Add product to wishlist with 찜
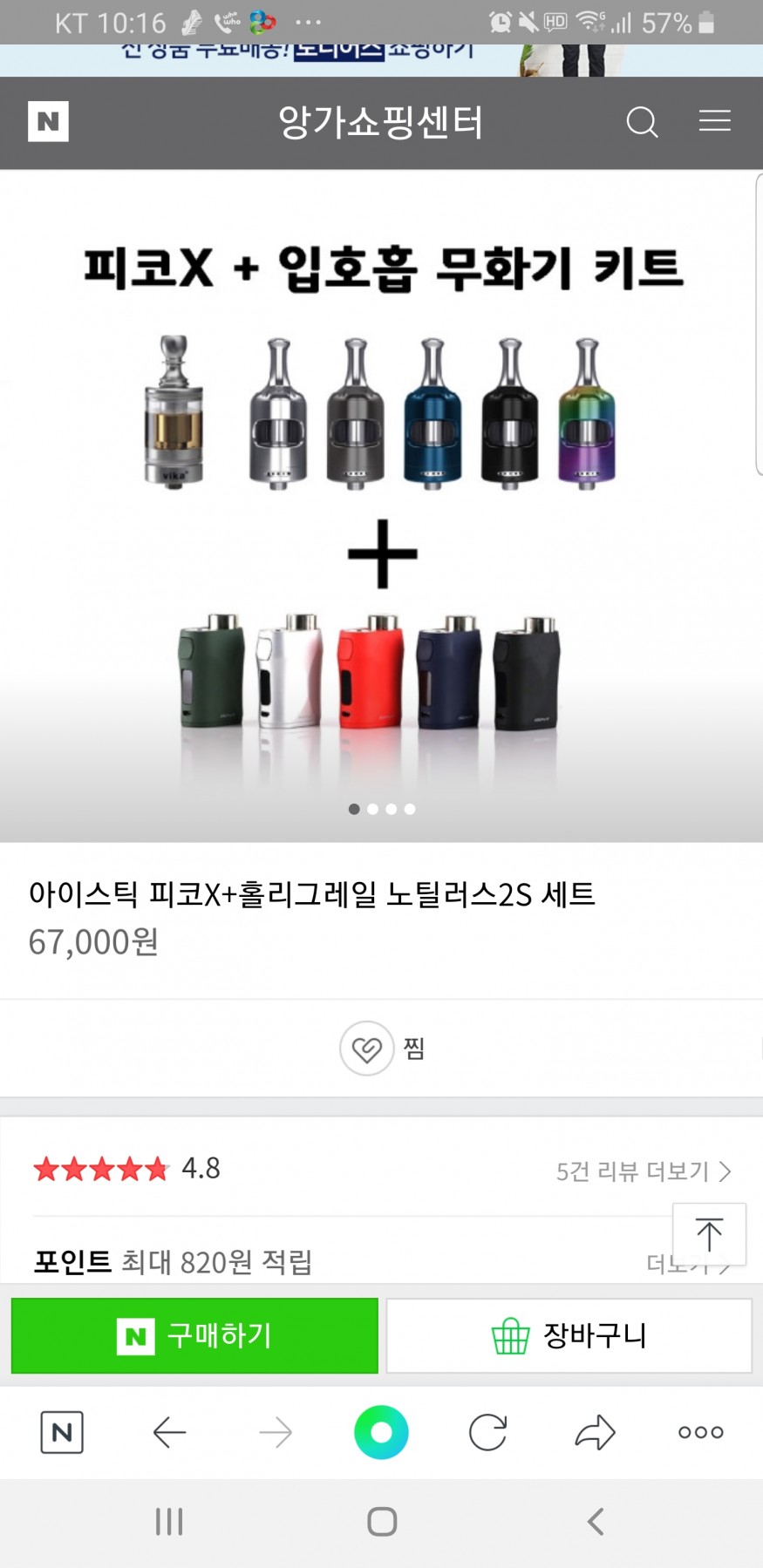Screen dimensions: 763x1568 coord(382,1048)
